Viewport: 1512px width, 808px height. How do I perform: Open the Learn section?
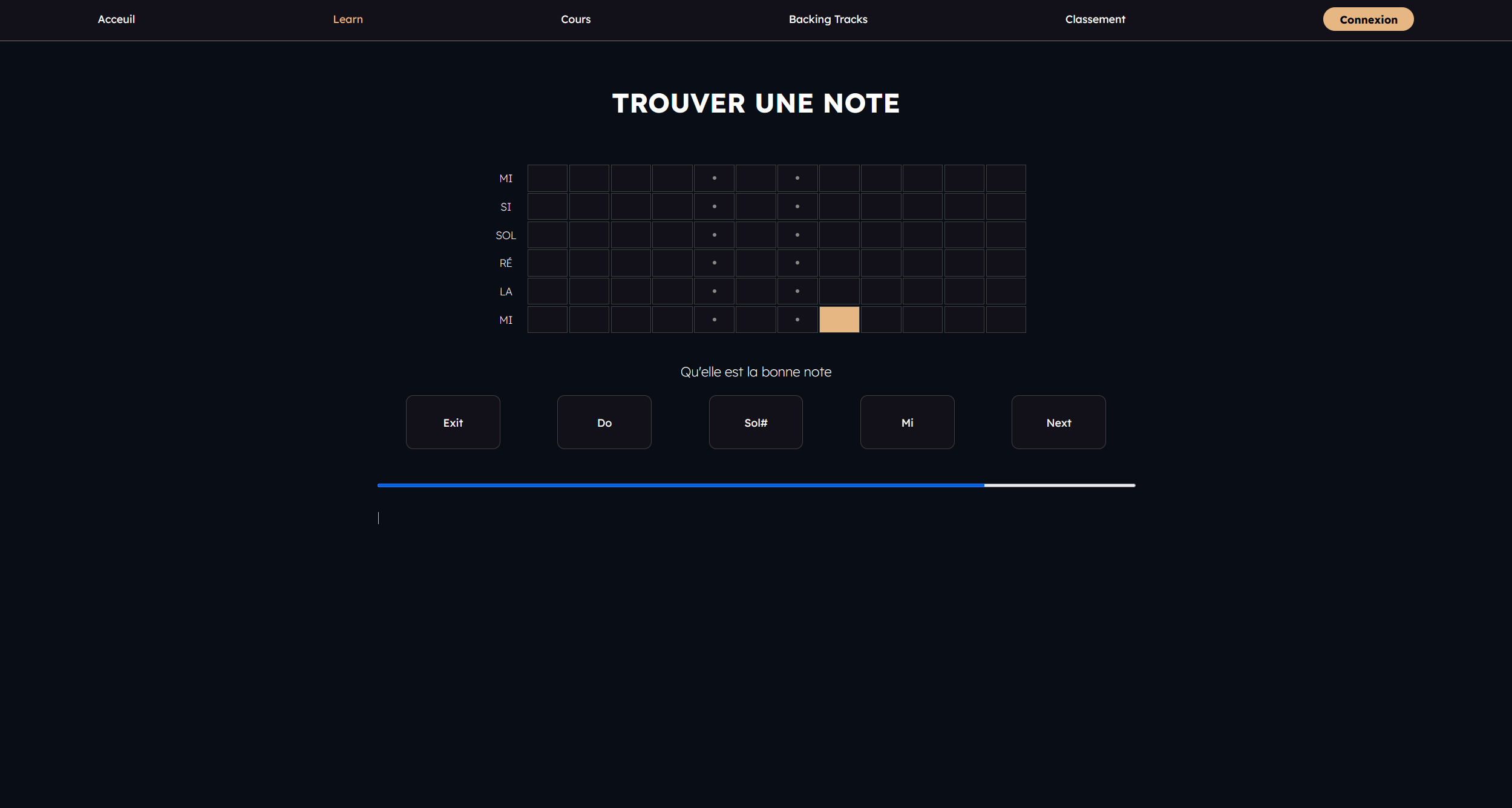click(x=348, y=19)
